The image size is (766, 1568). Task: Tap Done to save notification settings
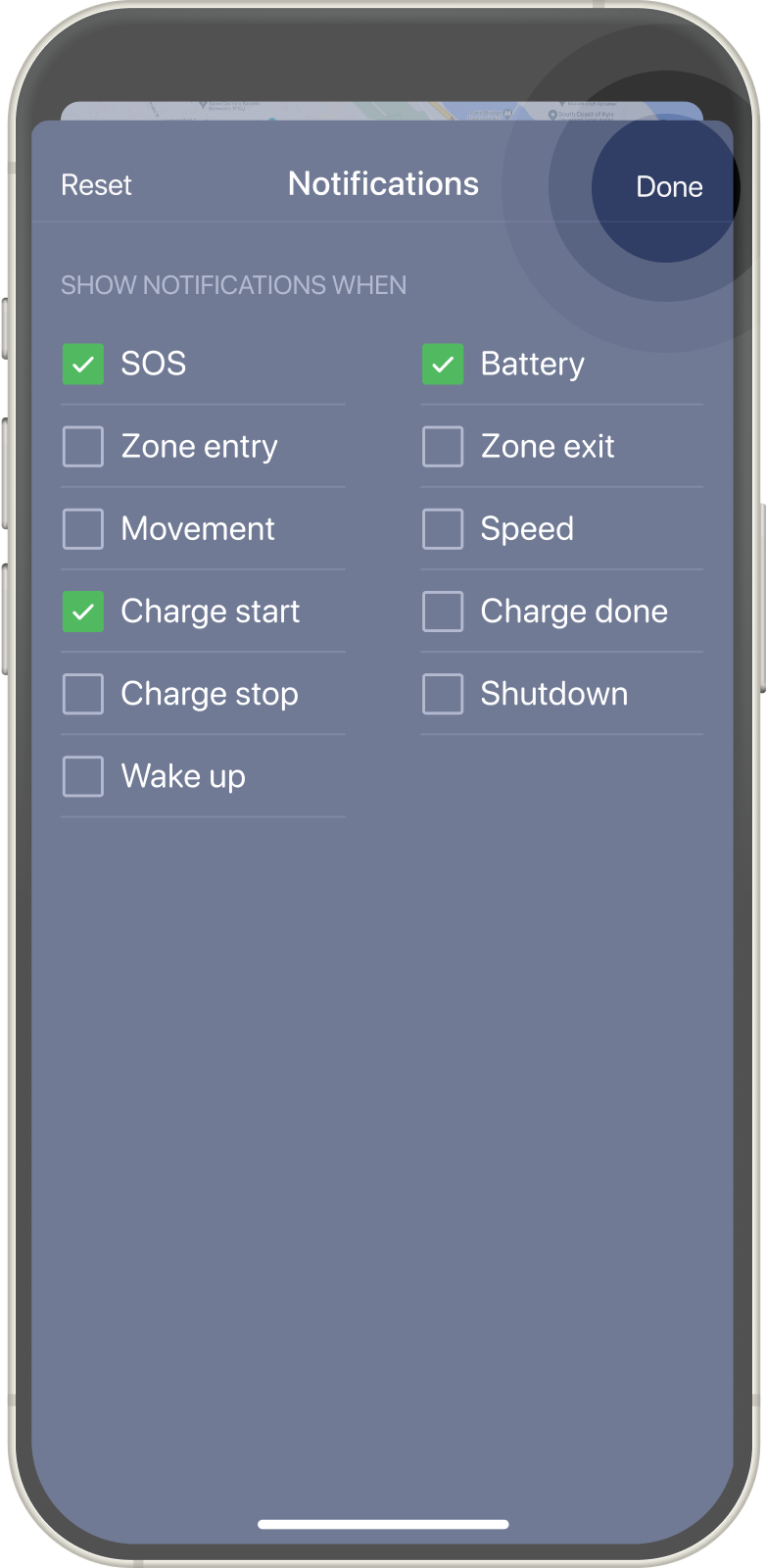669,186
